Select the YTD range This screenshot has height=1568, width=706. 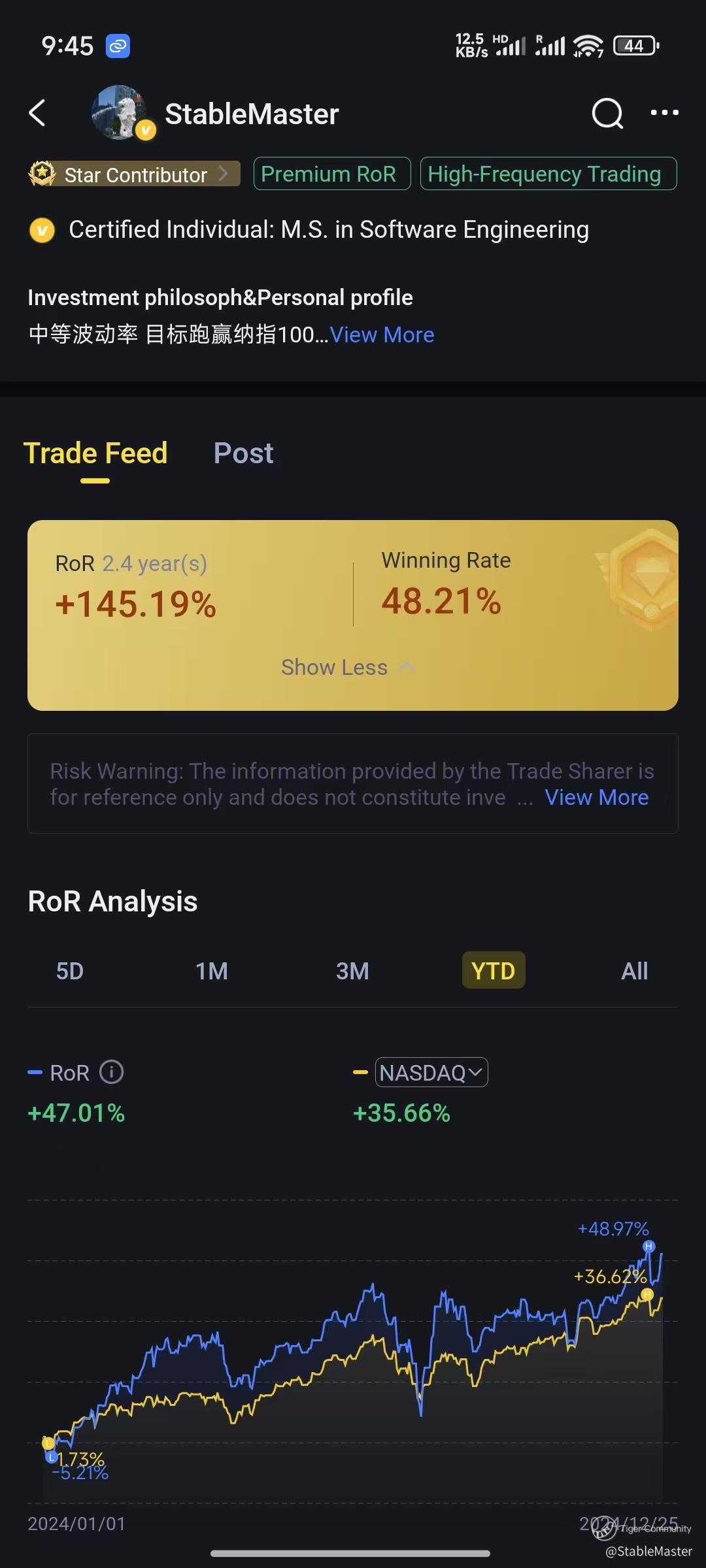point(494,970)
